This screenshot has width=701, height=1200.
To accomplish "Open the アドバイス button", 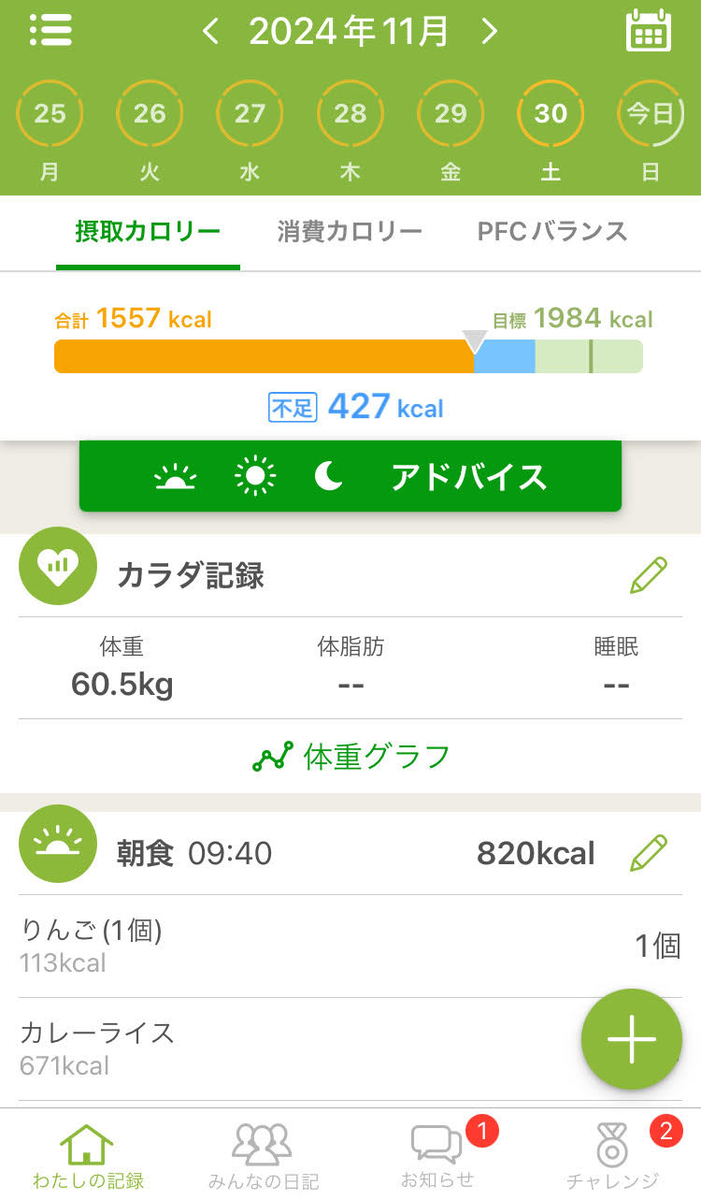I will (350, 476).
